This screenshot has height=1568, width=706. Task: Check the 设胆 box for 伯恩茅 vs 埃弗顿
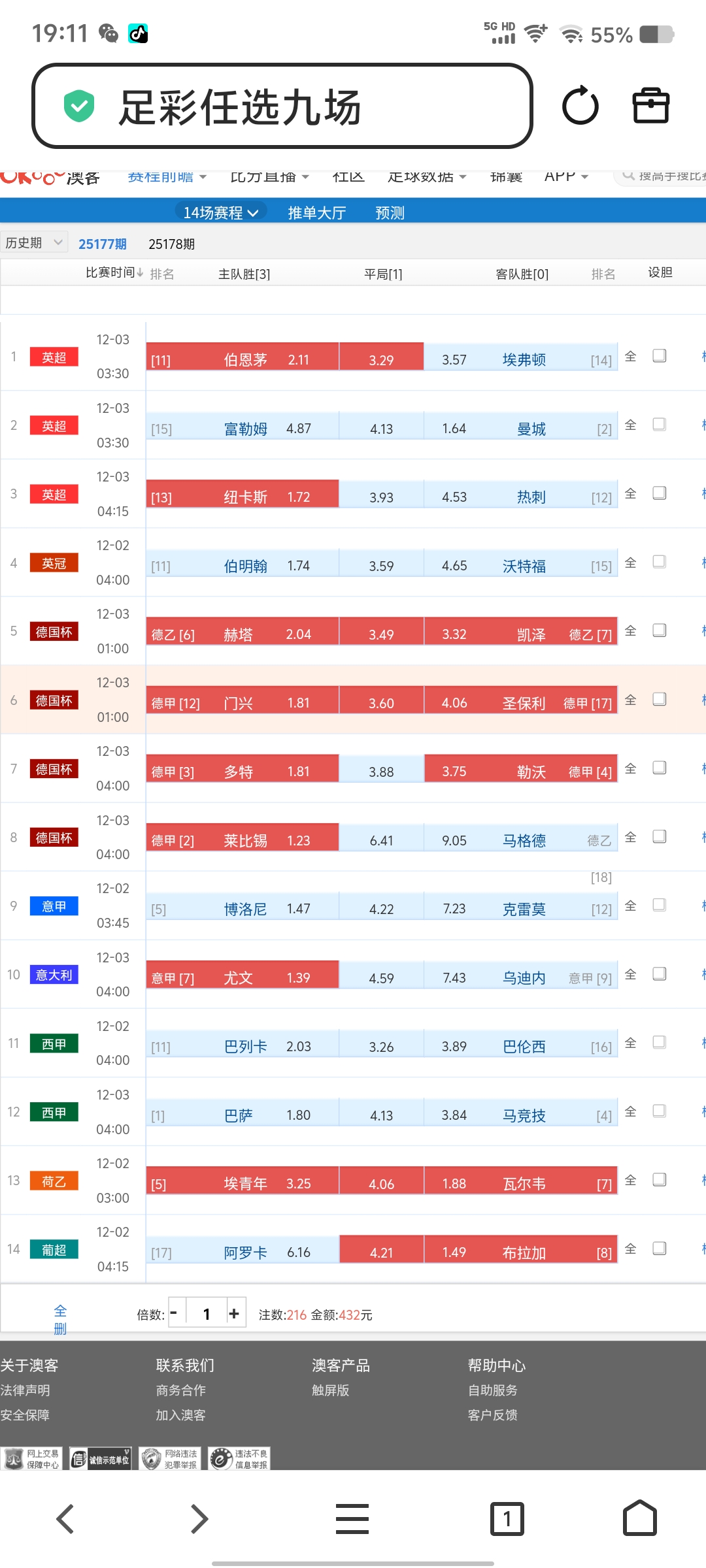[660, 356]
